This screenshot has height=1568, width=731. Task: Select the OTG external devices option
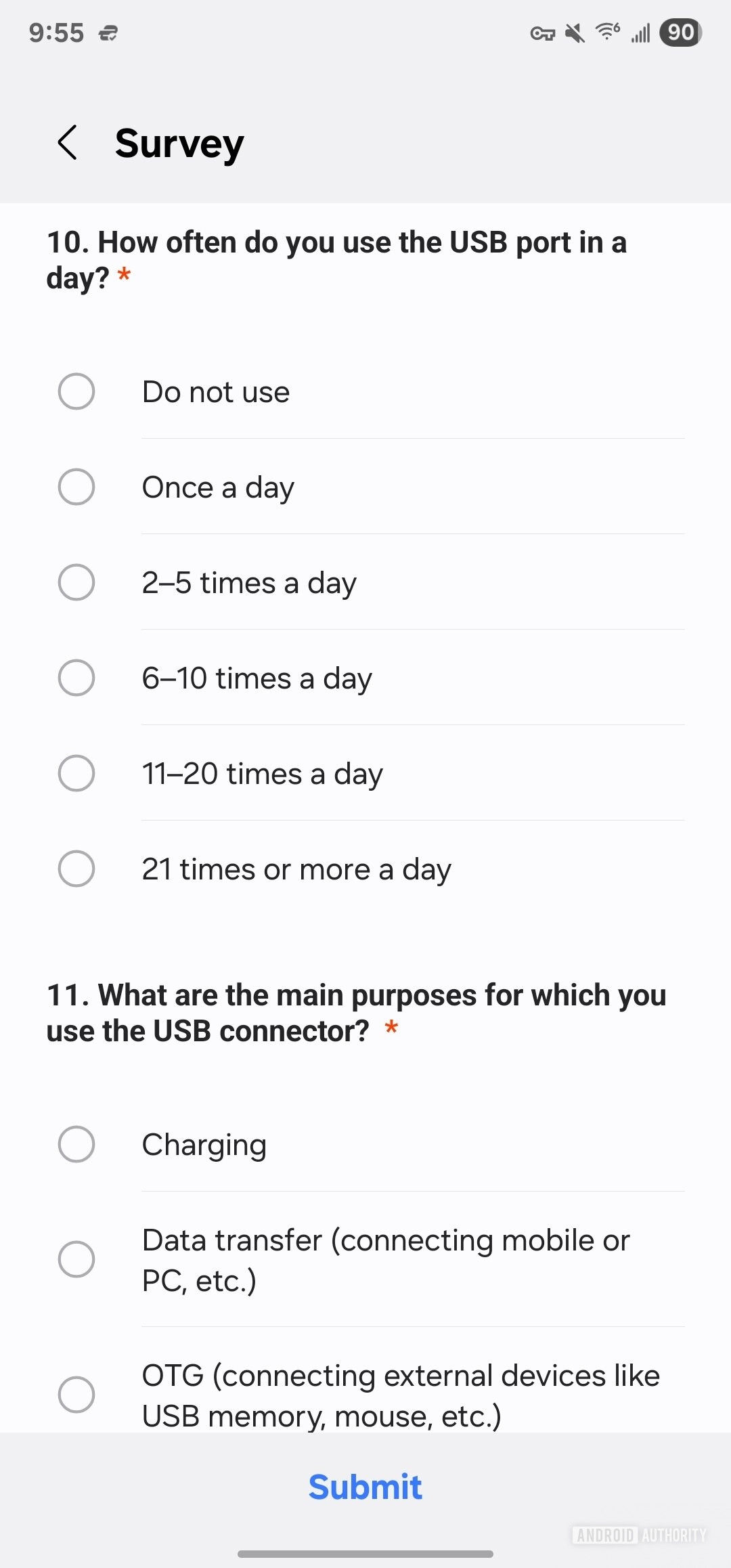click(76, 1394)
